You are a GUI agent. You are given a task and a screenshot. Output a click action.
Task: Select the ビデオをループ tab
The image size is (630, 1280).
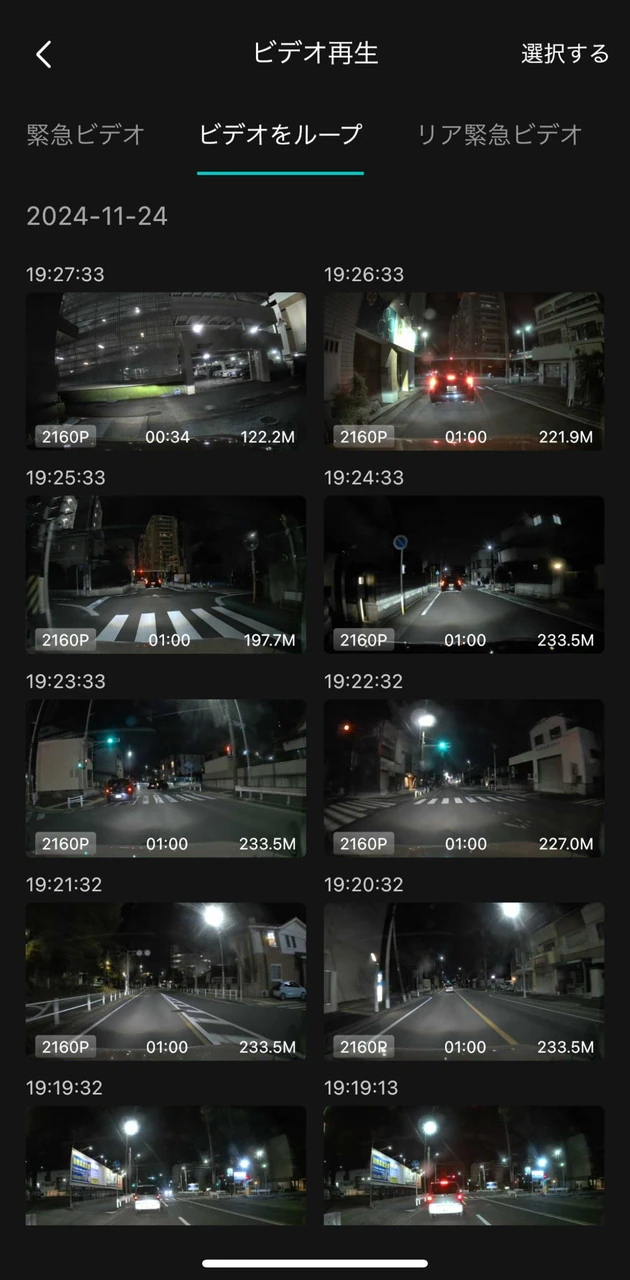pos(280,134)
